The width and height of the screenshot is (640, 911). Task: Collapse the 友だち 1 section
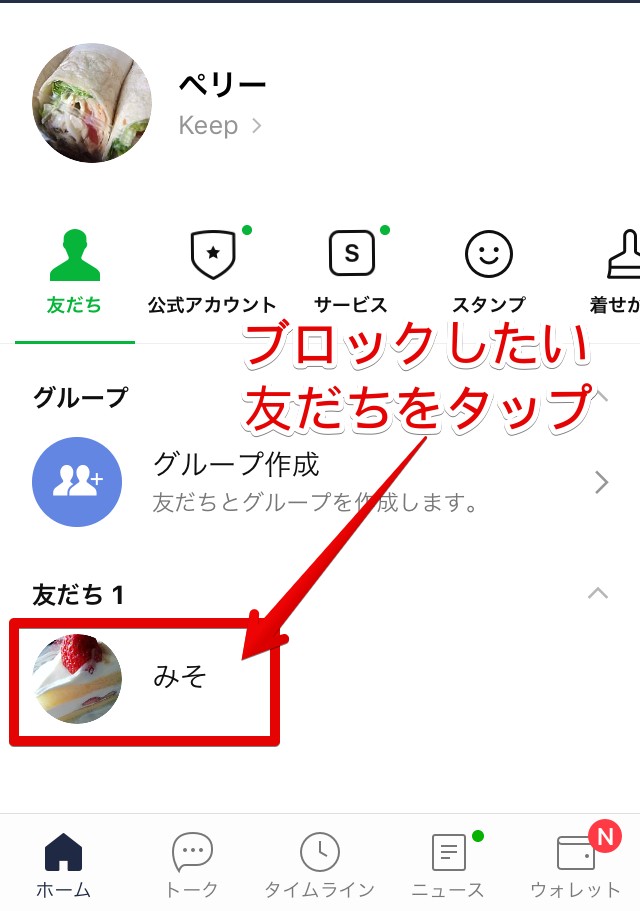point(598,594)
